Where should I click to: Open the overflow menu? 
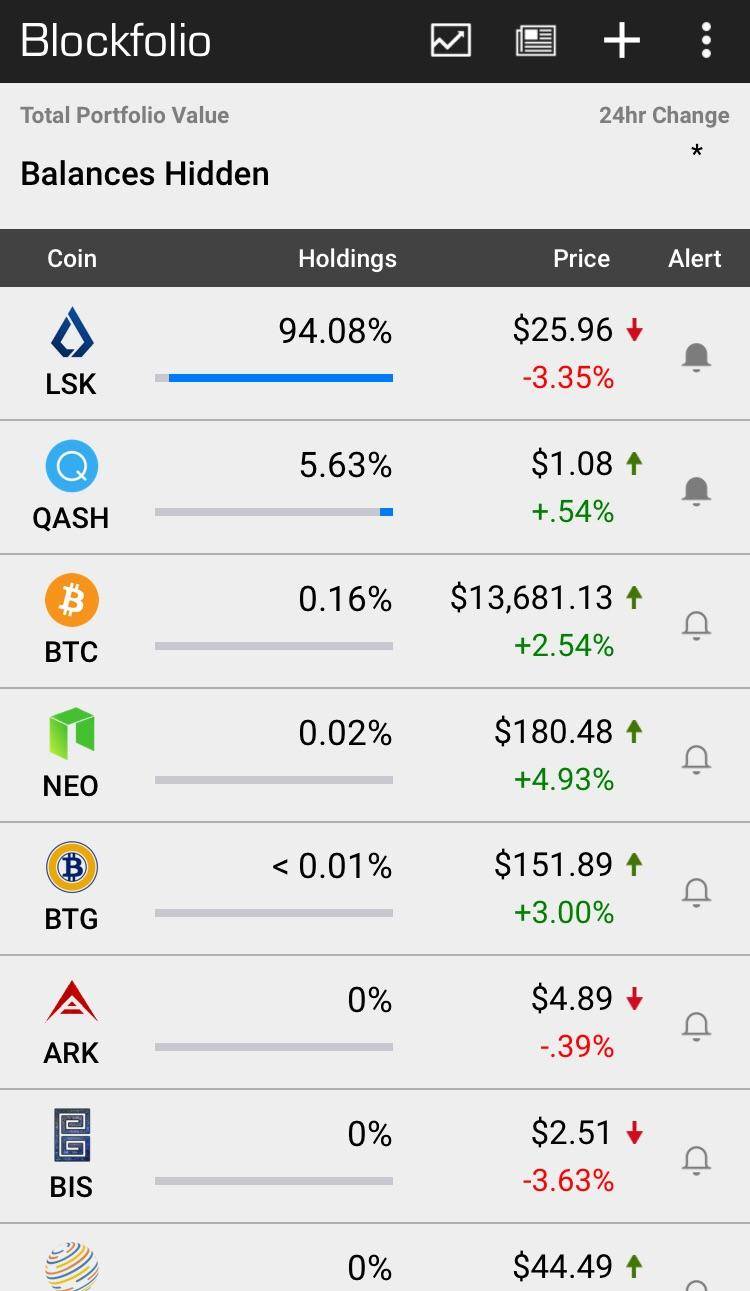click(x=706, y=41)
